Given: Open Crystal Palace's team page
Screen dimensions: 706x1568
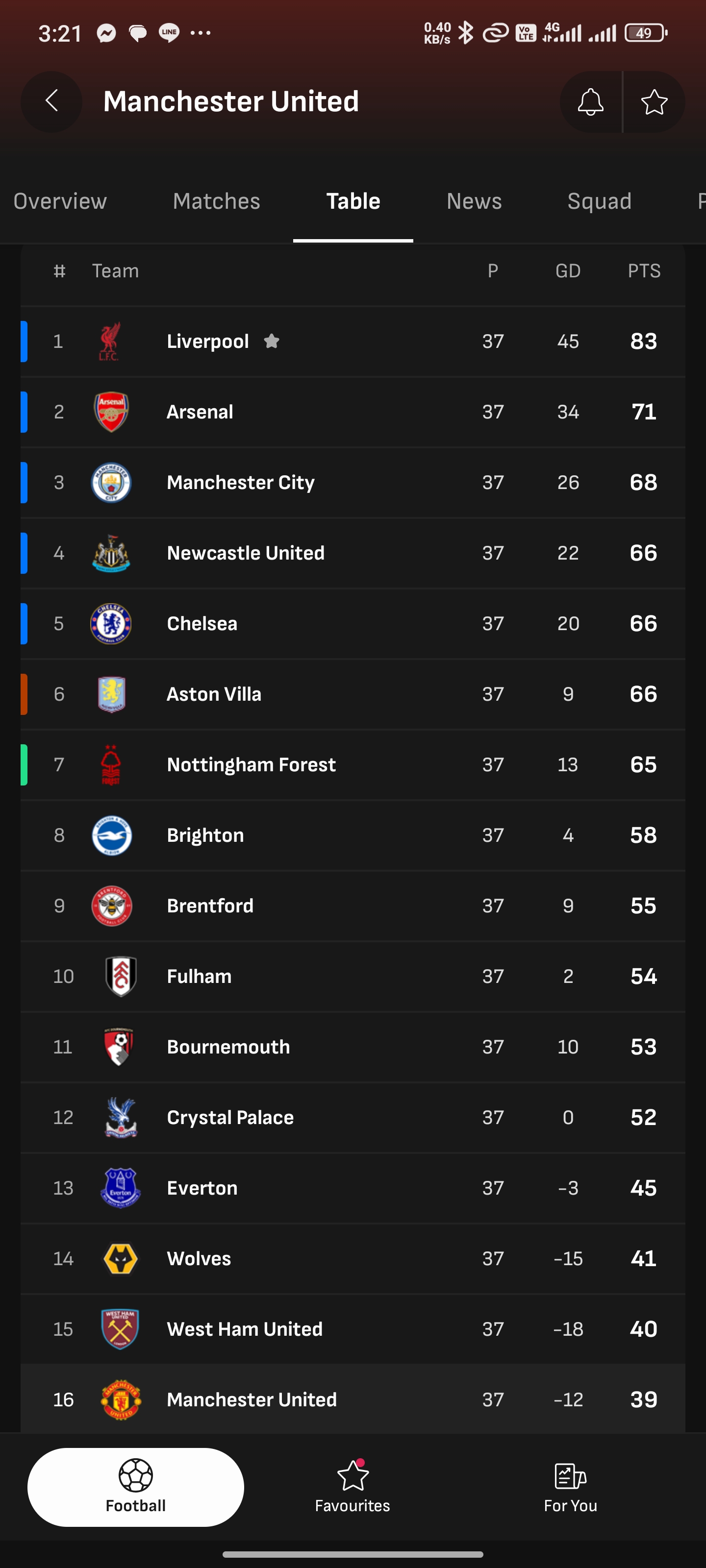Looking at the screenshot, I should point(353,1118).
